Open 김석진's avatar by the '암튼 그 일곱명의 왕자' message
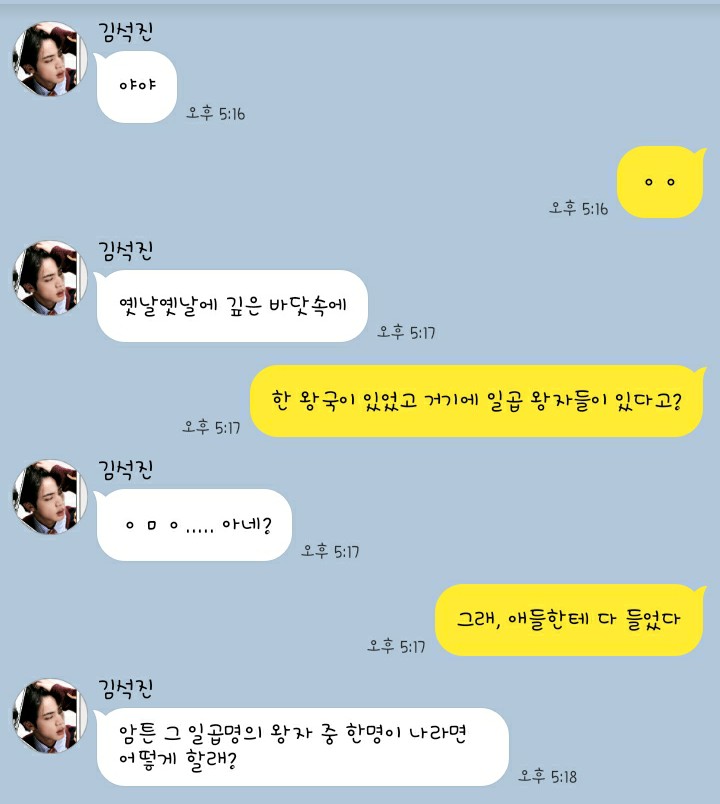The width and height of the screenshot is (720, 804). (x=50, y=716)
